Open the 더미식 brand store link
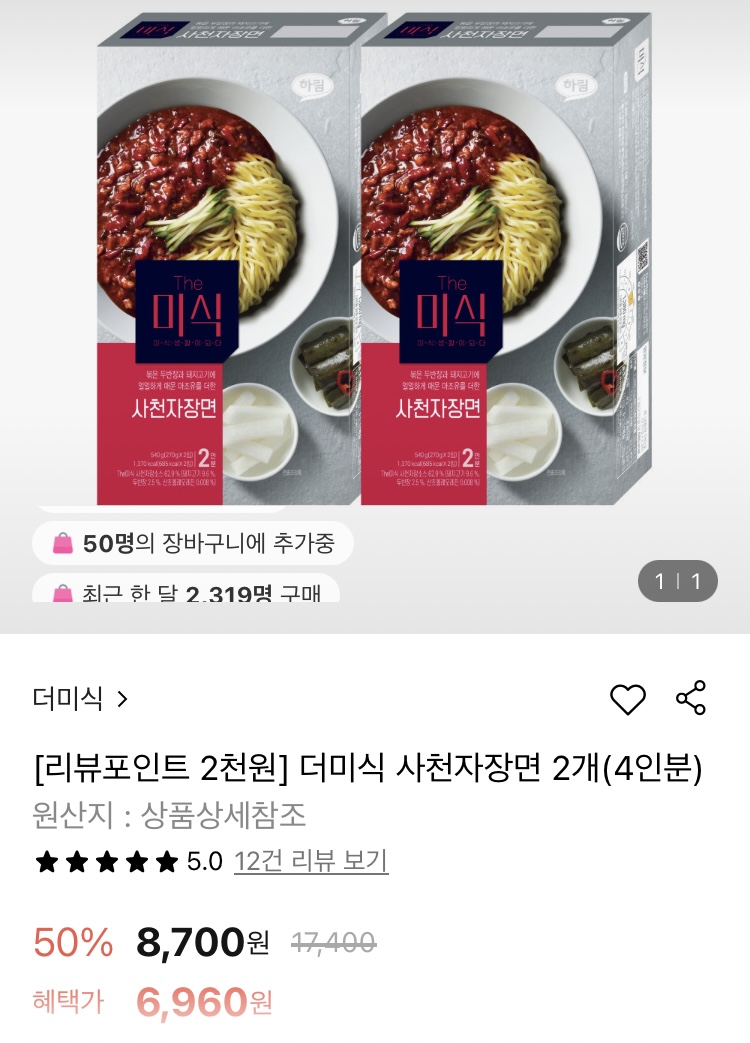The image size is (750, 1043). (80, 699)
